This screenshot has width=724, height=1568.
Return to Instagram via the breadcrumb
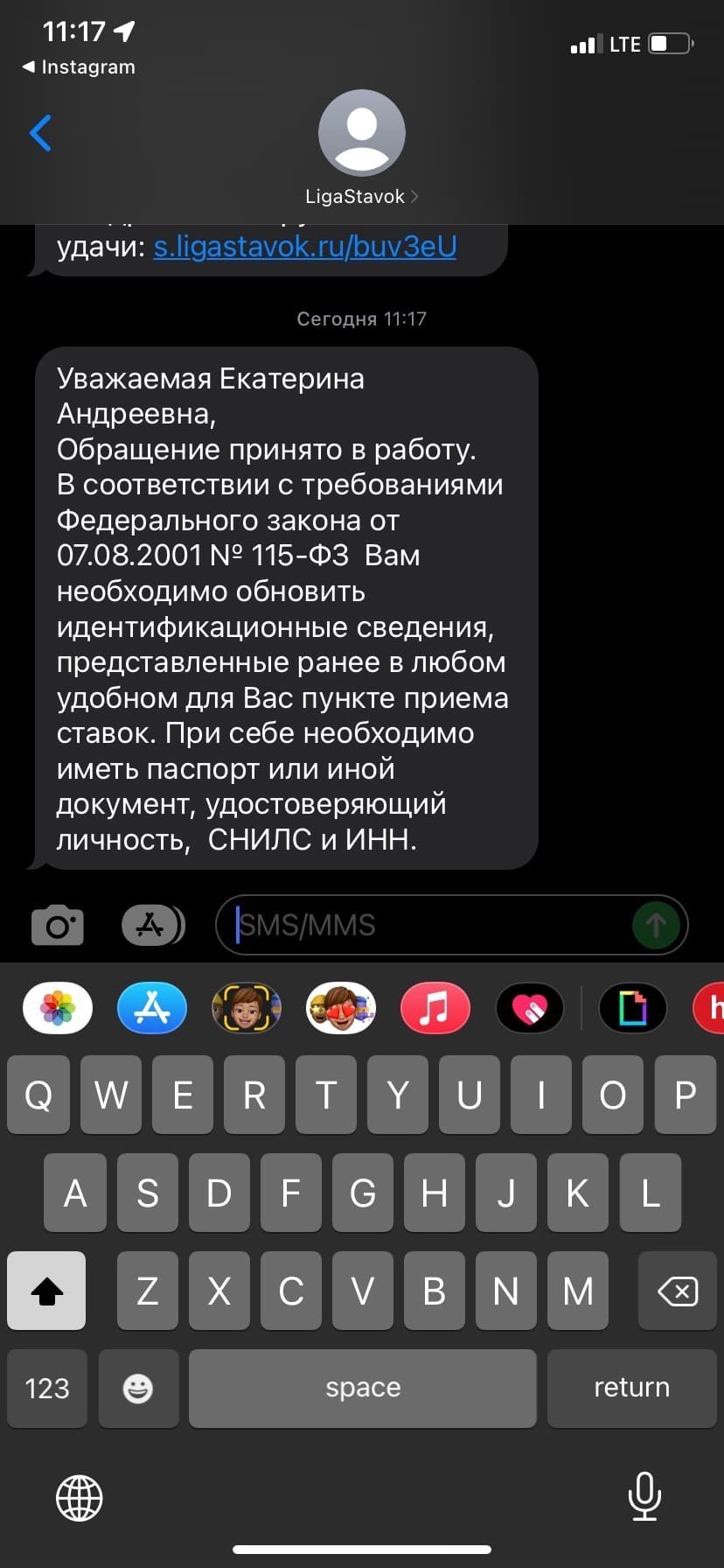79,67
